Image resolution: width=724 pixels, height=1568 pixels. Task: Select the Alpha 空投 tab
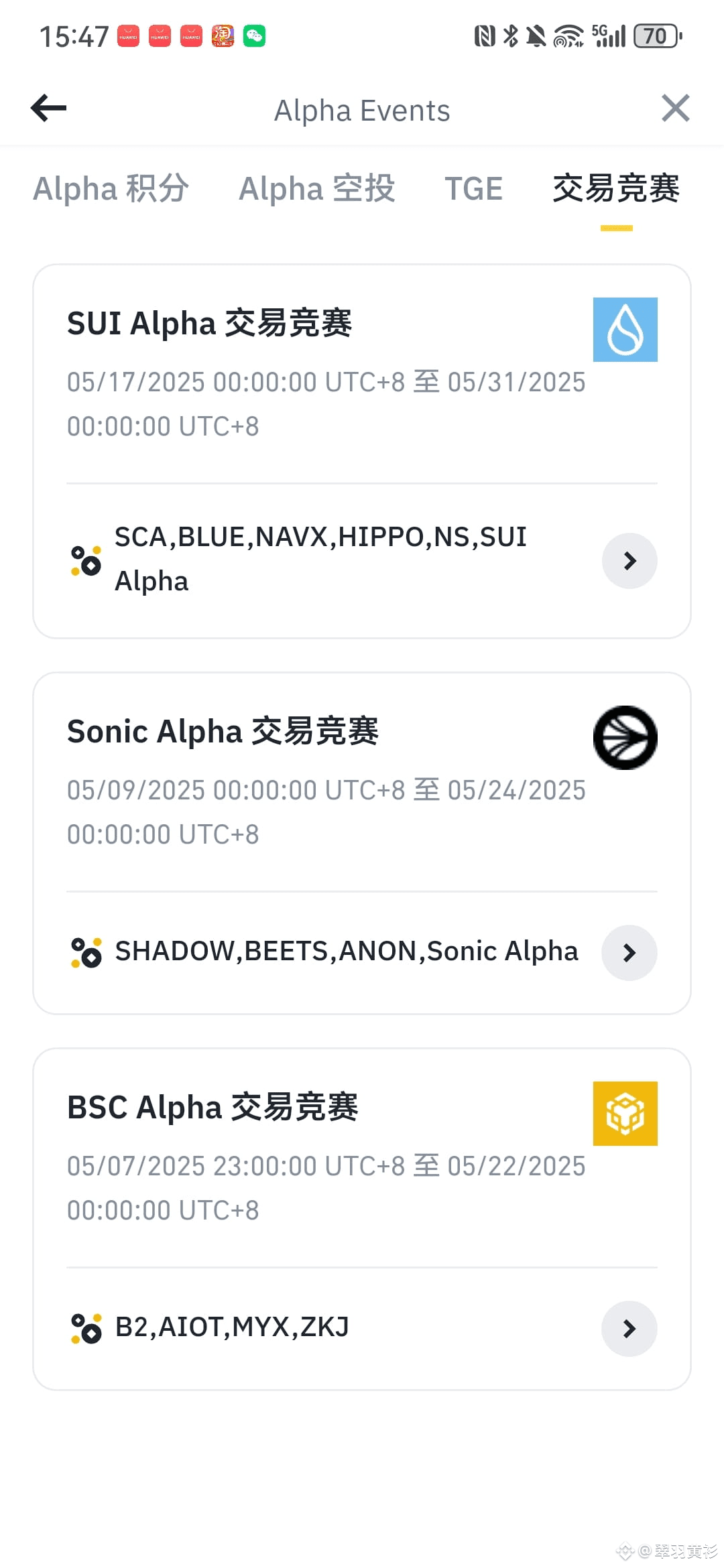(x=316, y=189)
